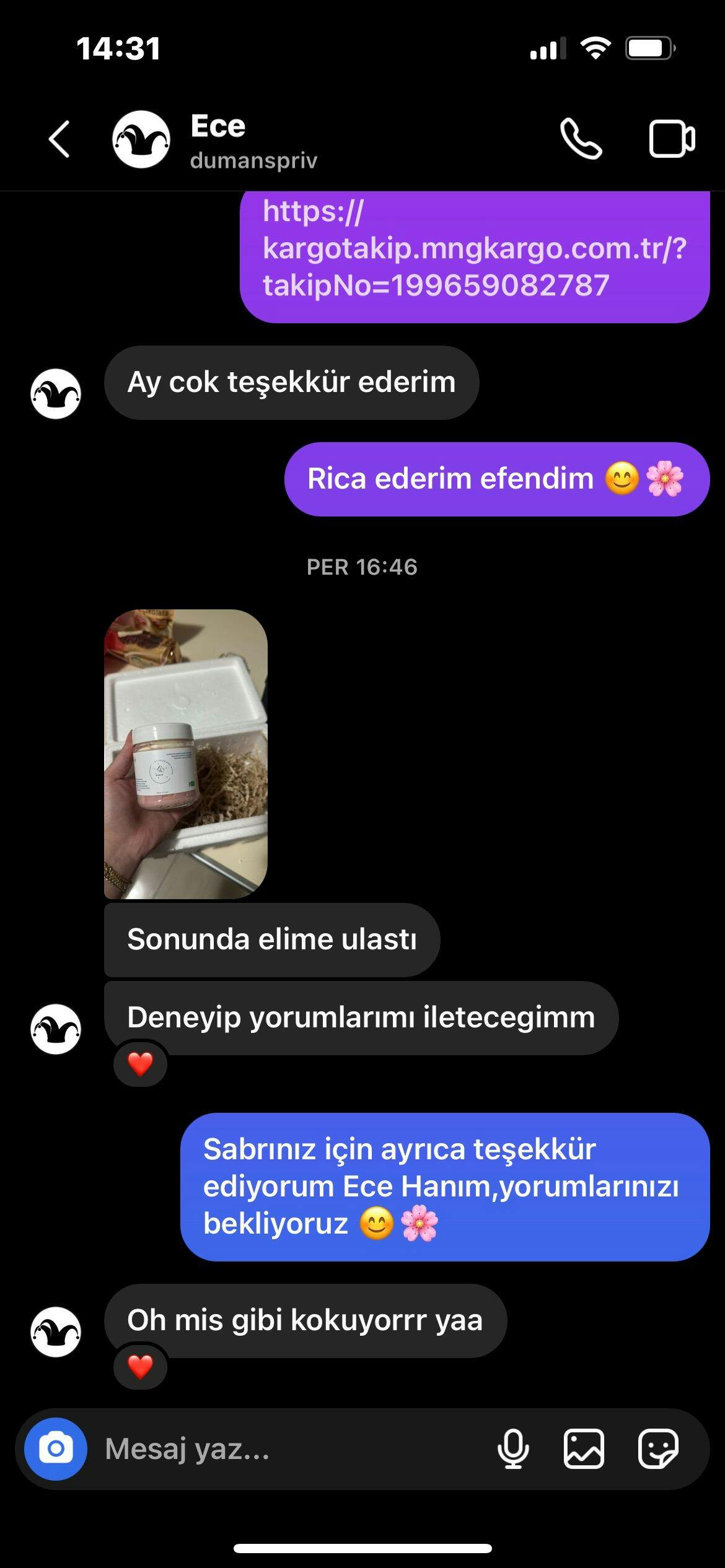Open the product jar photo Ece sent

pyautogui.click(x=186, y=754)
